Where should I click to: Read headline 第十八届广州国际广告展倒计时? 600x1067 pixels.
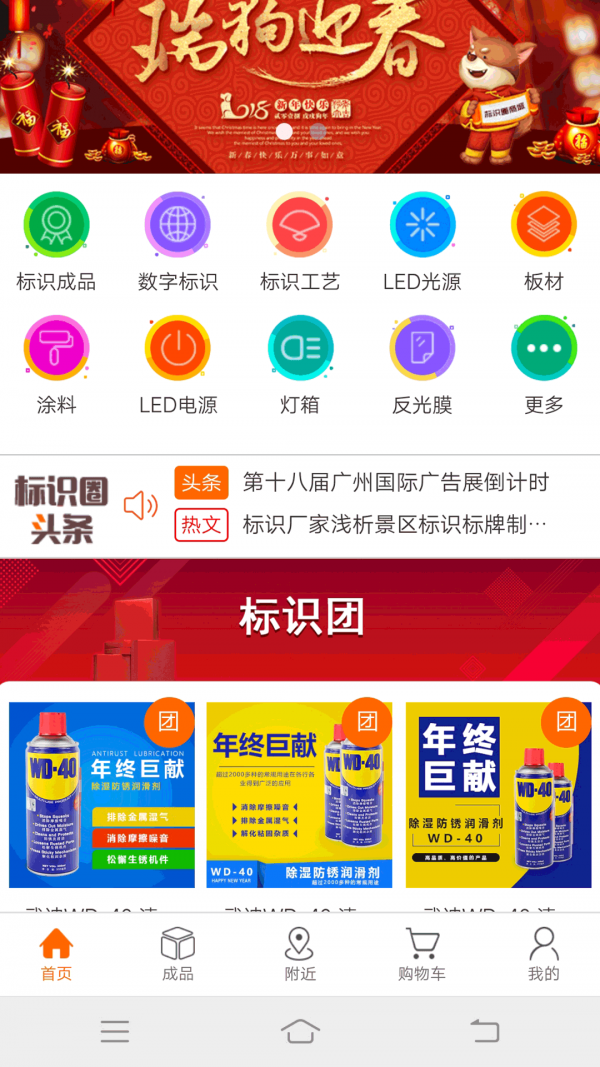coord(395,482)
